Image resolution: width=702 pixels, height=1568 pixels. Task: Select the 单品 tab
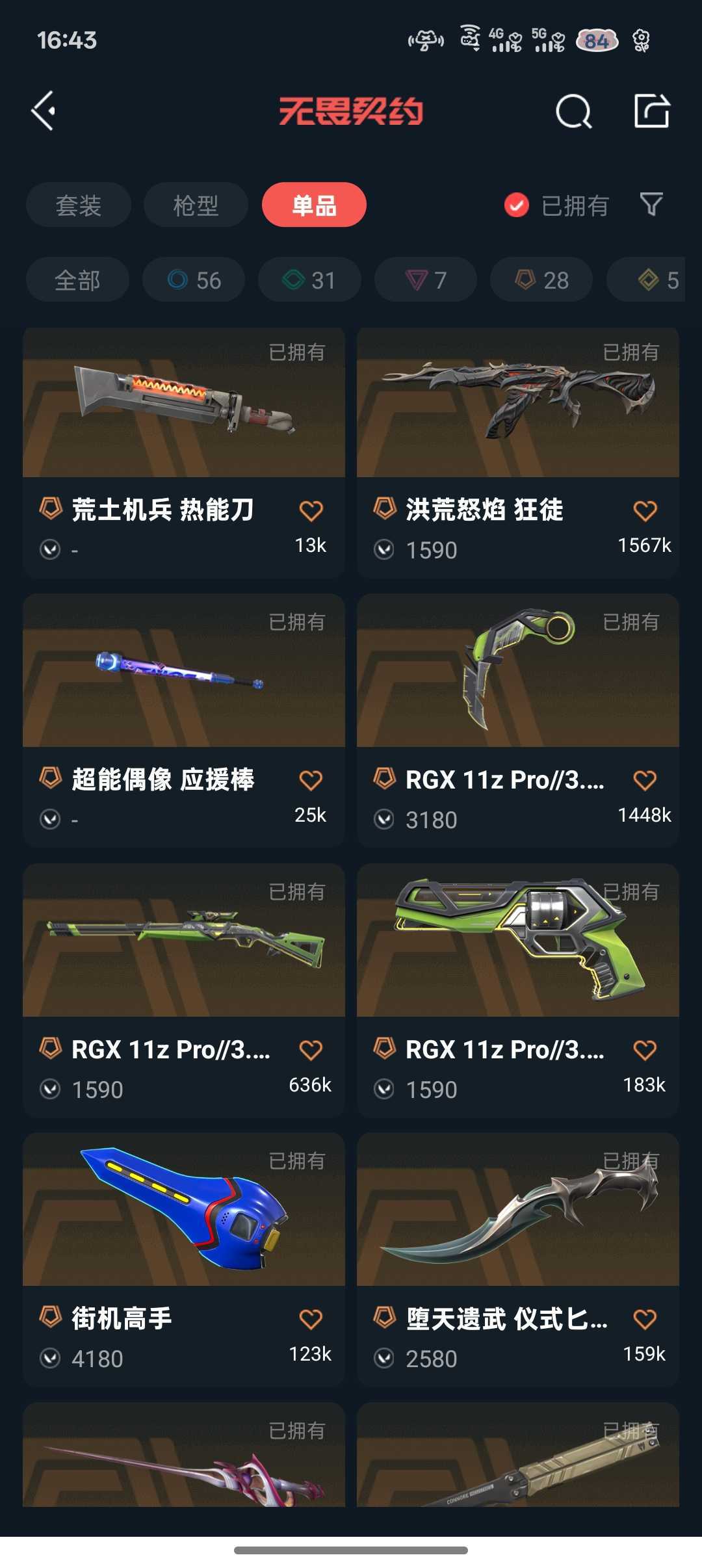[314, 205]
